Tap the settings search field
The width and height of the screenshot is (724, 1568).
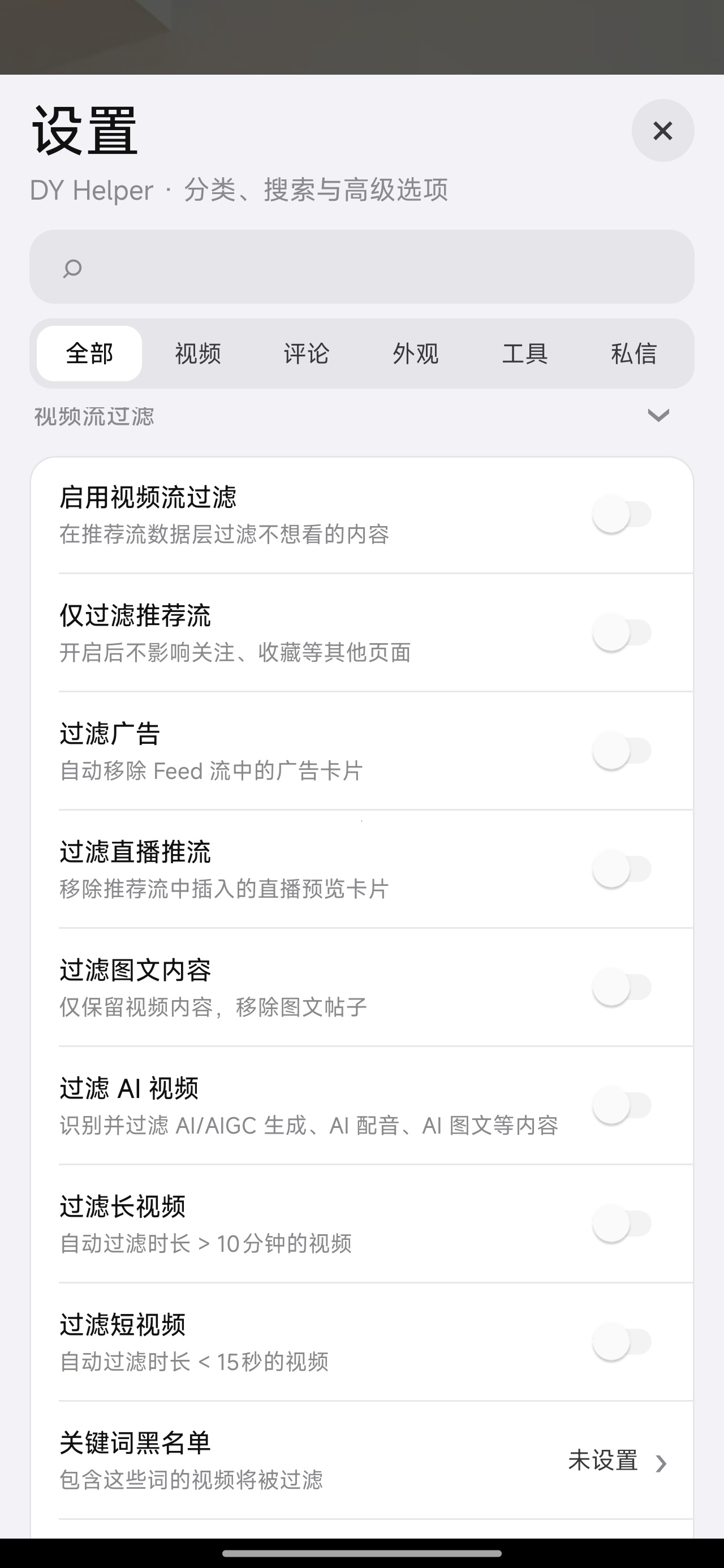[x=361, y=266]
